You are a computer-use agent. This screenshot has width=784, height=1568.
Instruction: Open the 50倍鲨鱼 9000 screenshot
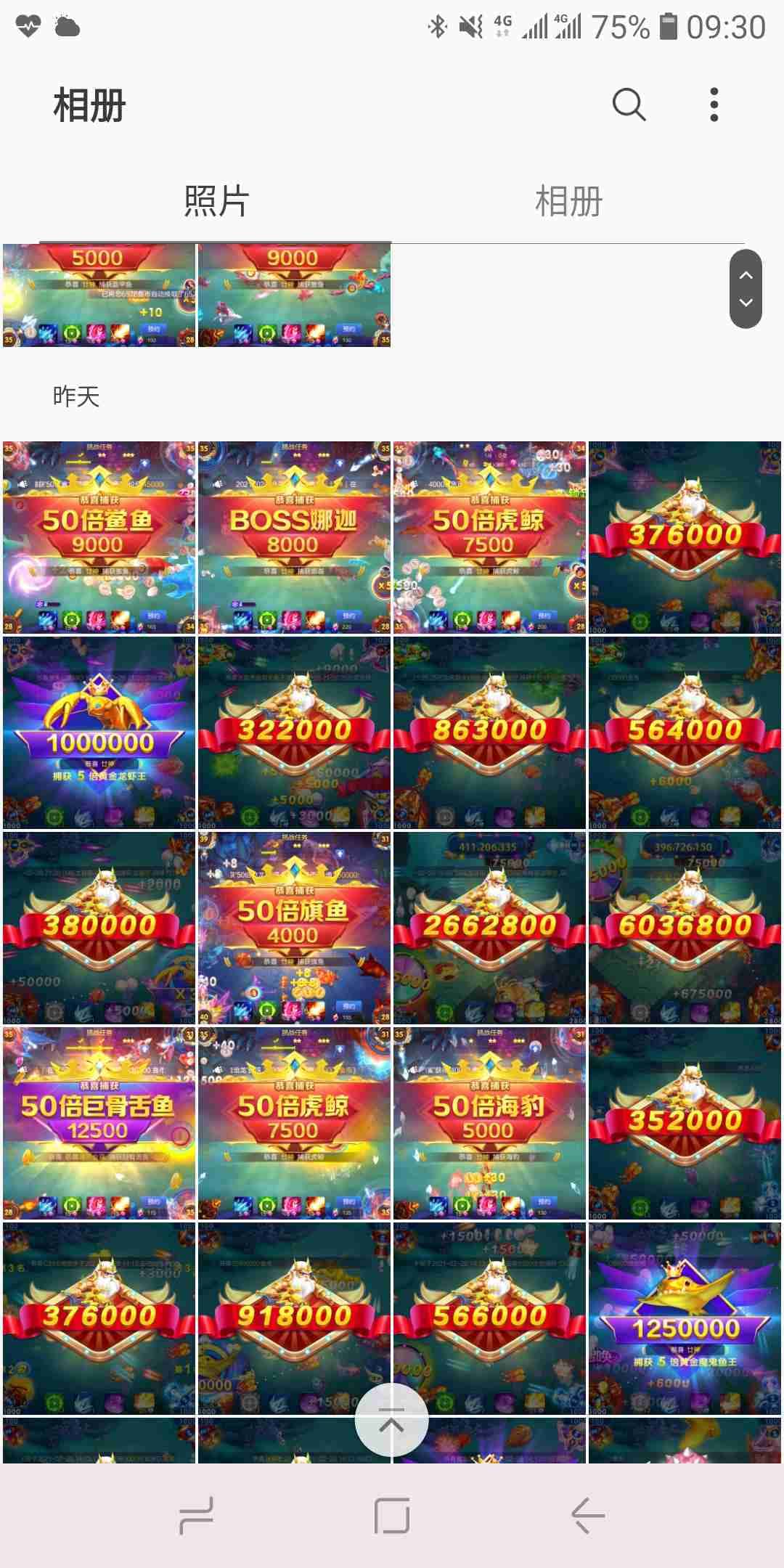99,537
